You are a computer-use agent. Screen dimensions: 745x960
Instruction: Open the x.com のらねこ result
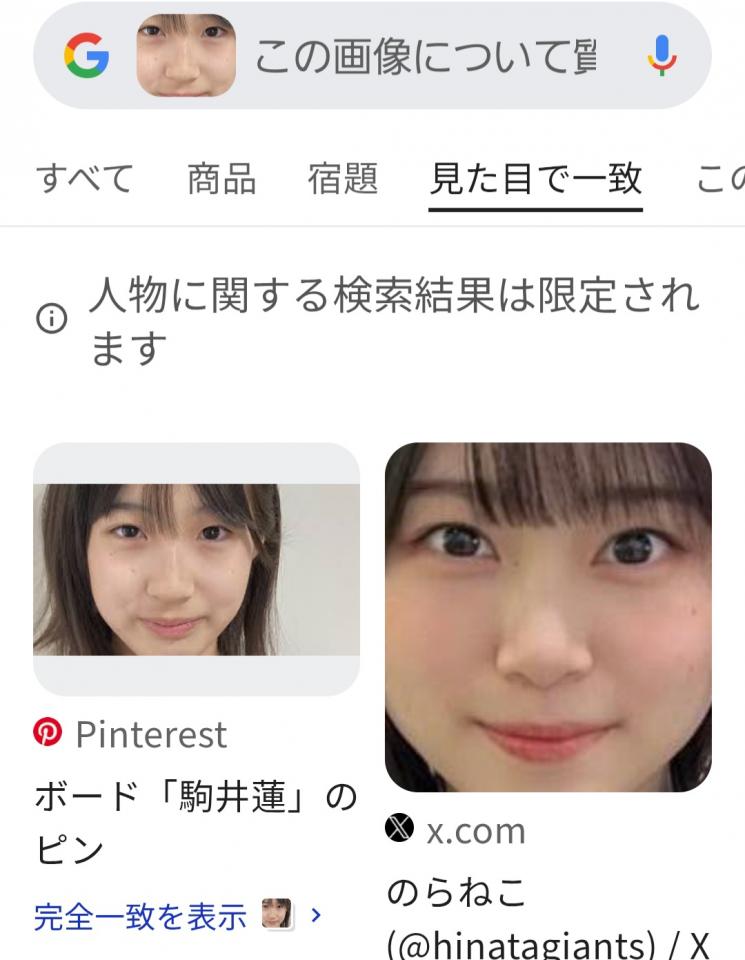tap(548, 617)
